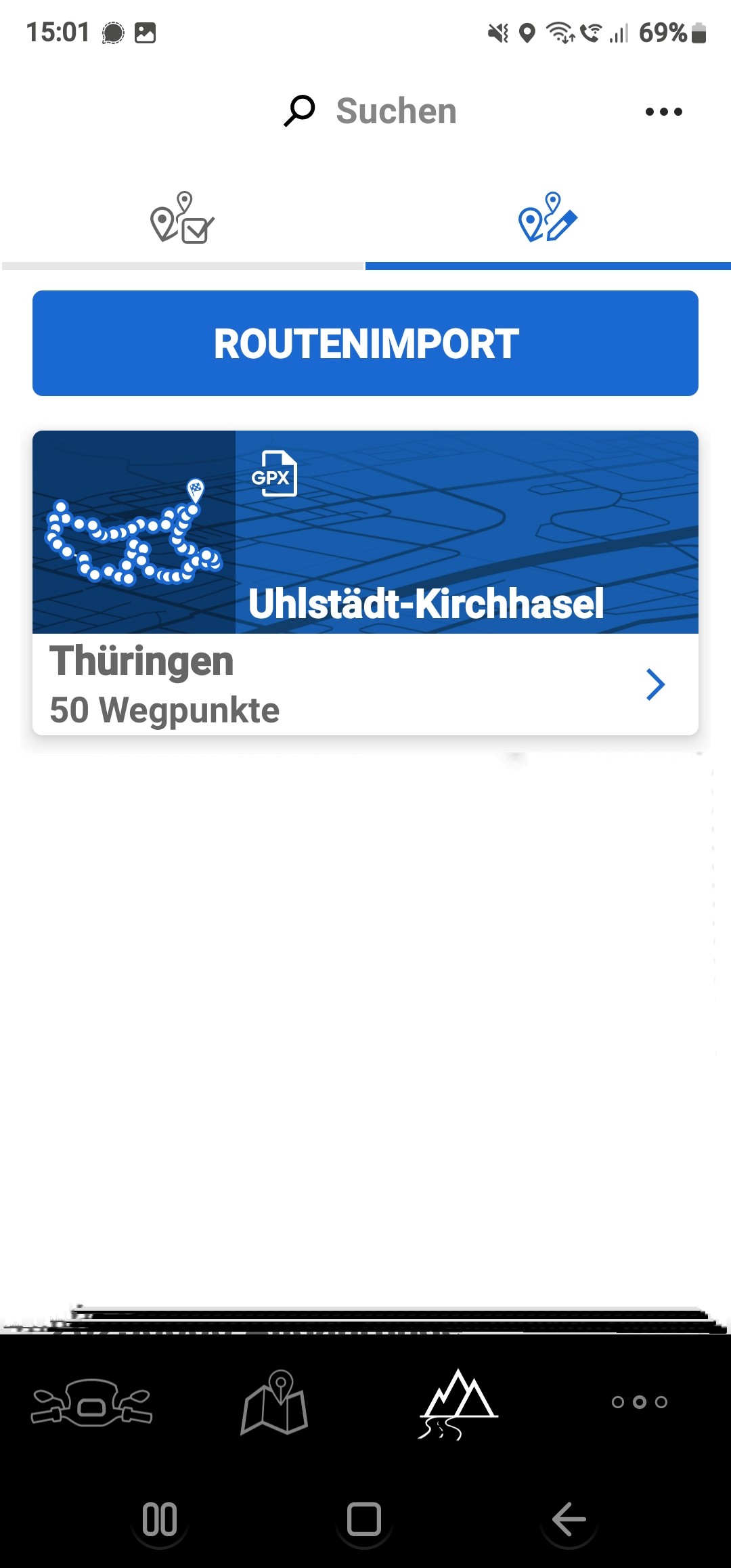Switch to the map tab in bottom bar
Image resolution: width=731 pixels, height=1568 pixels.
[275, 1401]
